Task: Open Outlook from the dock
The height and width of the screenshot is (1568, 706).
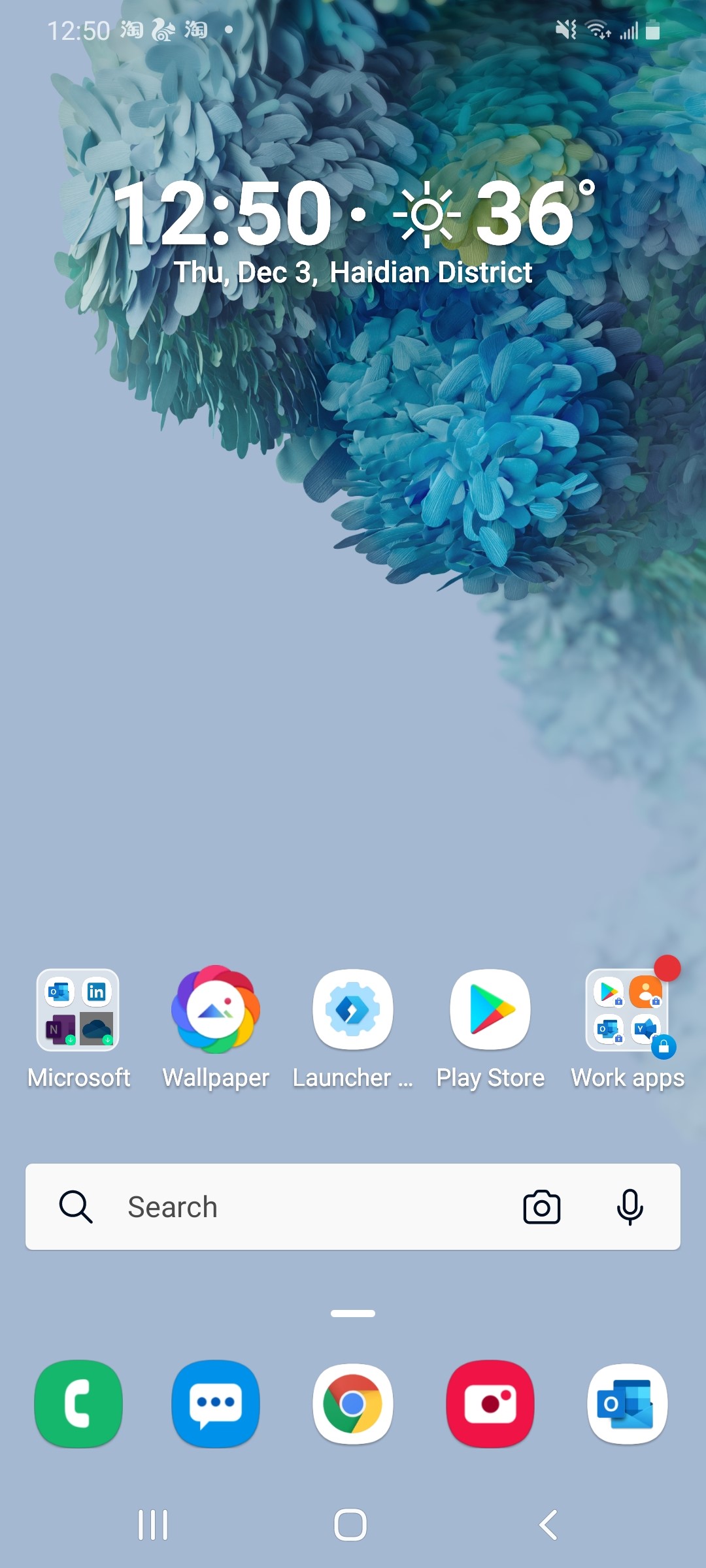Action: [628, 1403]
